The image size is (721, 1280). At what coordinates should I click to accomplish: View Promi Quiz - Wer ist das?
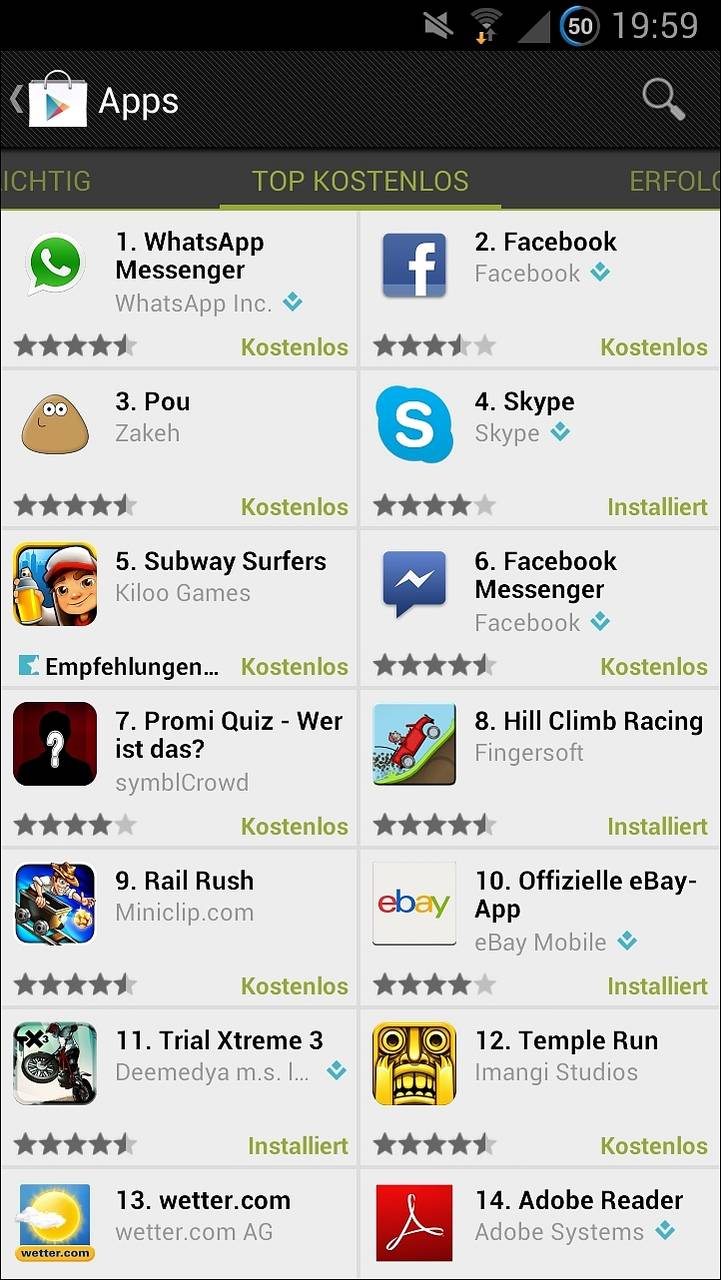coord(179,767)
